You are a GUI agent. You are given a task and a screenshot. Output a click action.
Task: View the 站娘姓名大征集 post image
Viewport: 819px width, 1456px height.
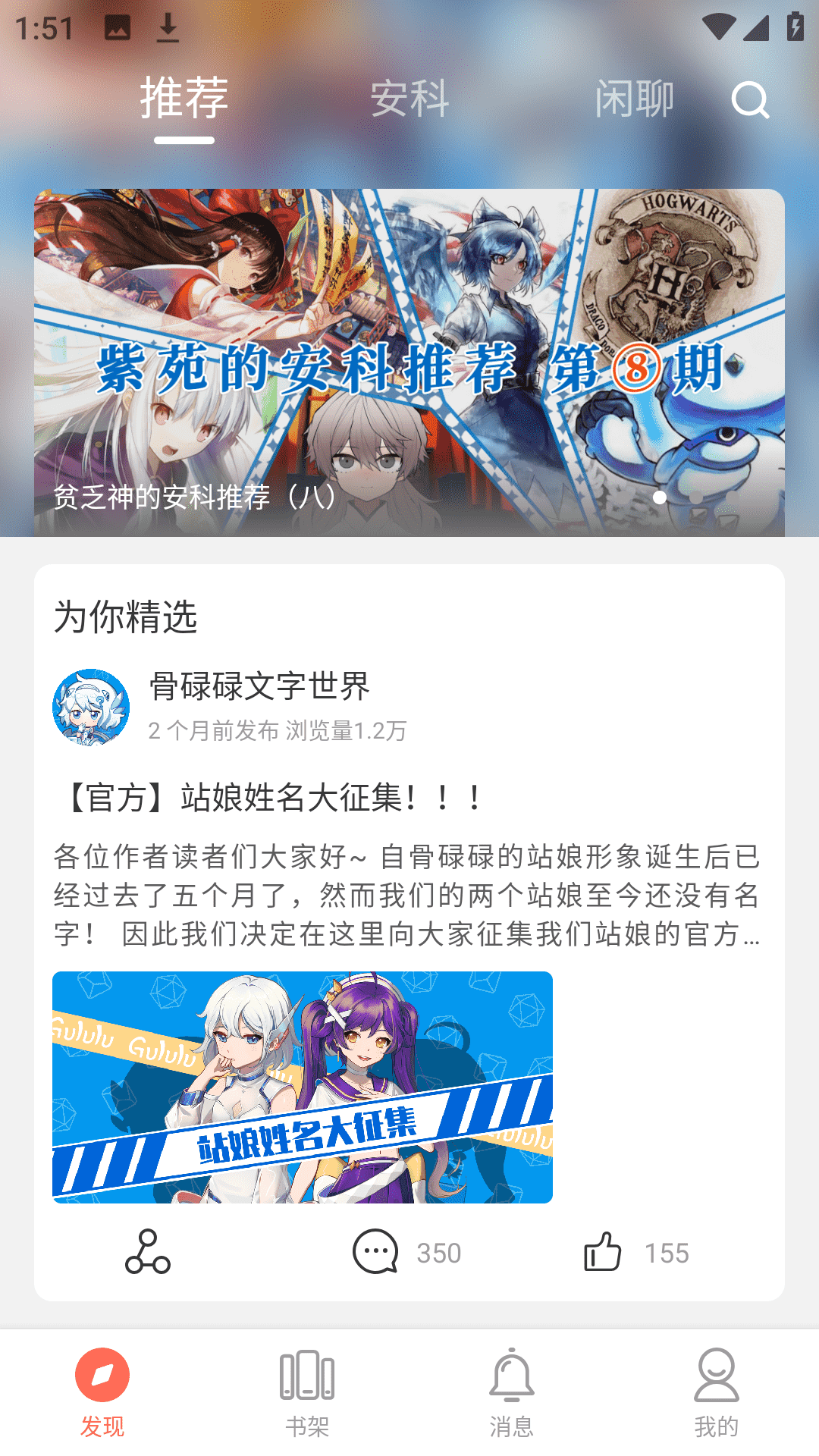click(x=302, y=1087)
